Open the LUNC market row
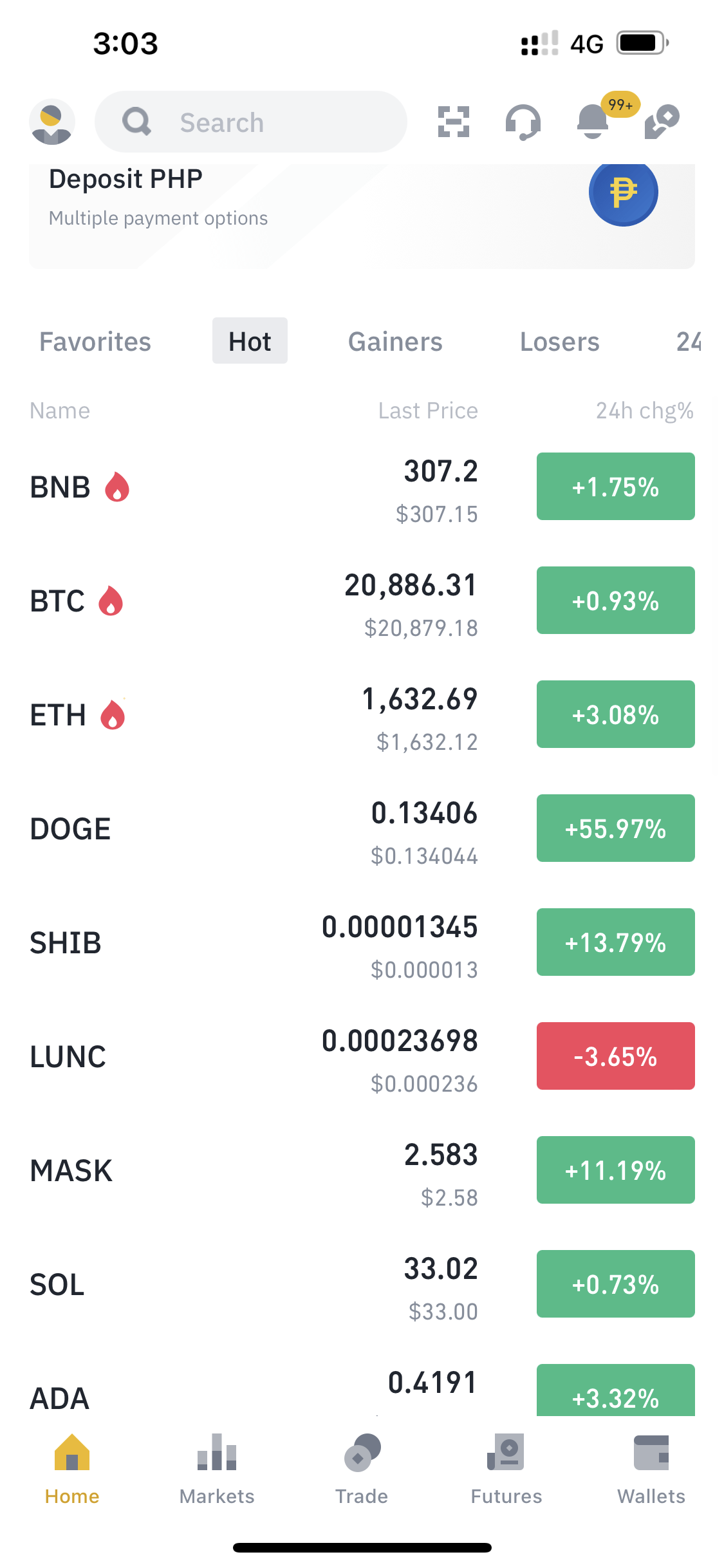The image size is (724, 1568). [x=362, y=1057]
